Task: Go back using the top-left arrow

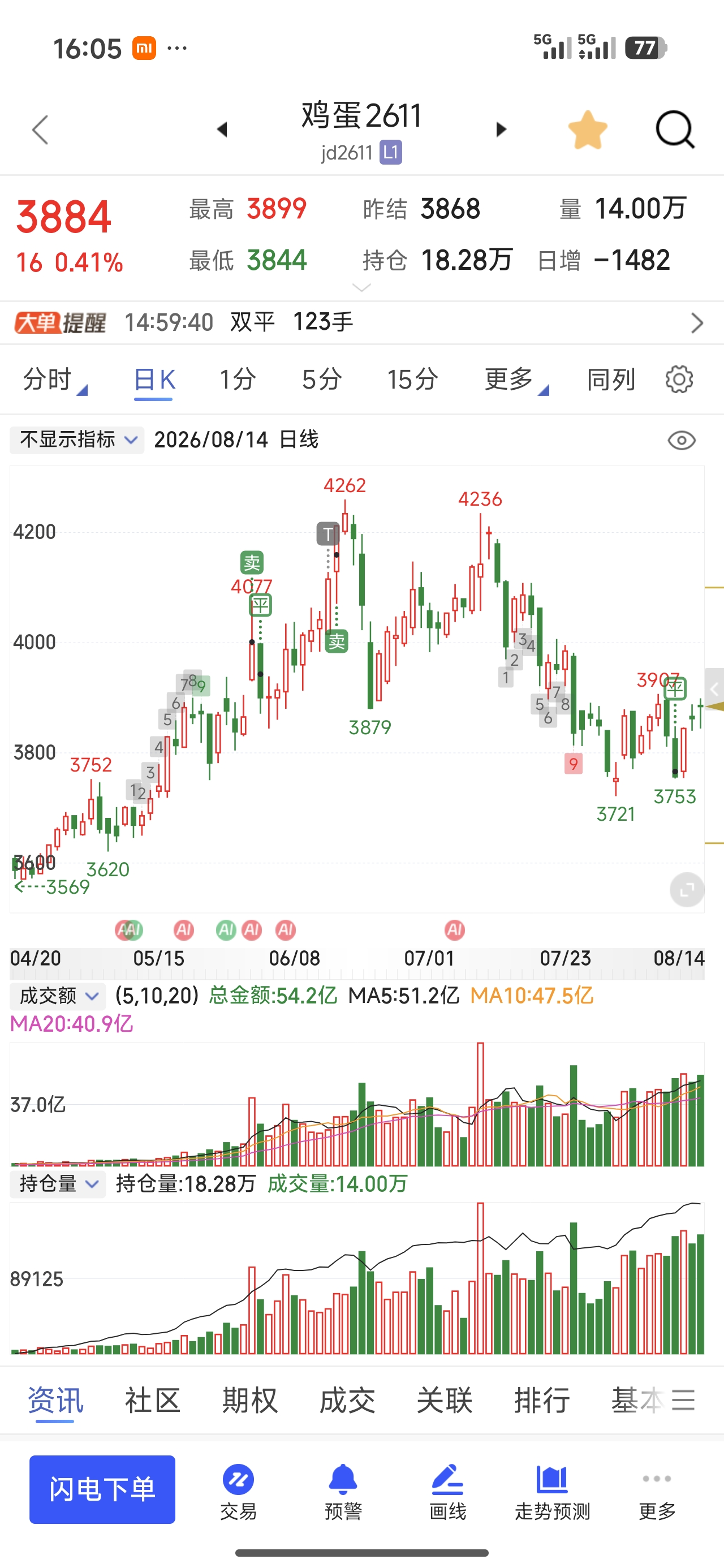Action: [x=40, y=130]
